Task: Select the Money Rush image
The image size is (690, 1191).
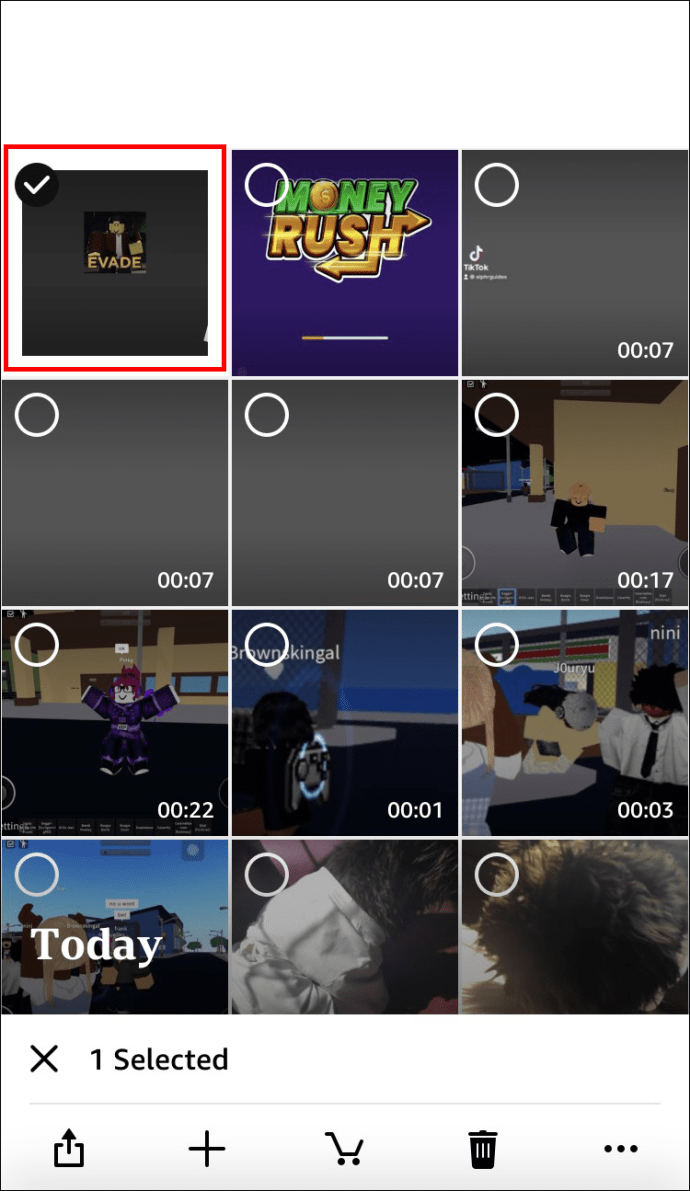Action: [266, 185]
